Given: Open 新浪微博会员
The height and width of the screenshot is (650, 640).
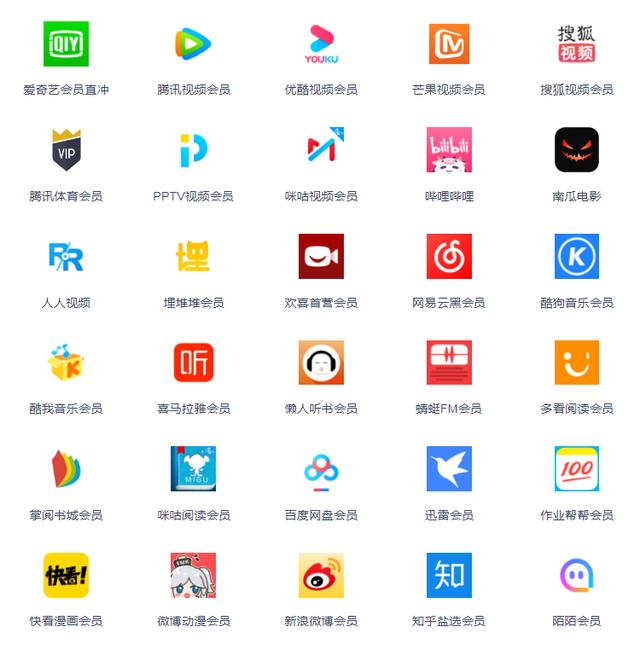Looking at the screenshot, I should 321,576.
